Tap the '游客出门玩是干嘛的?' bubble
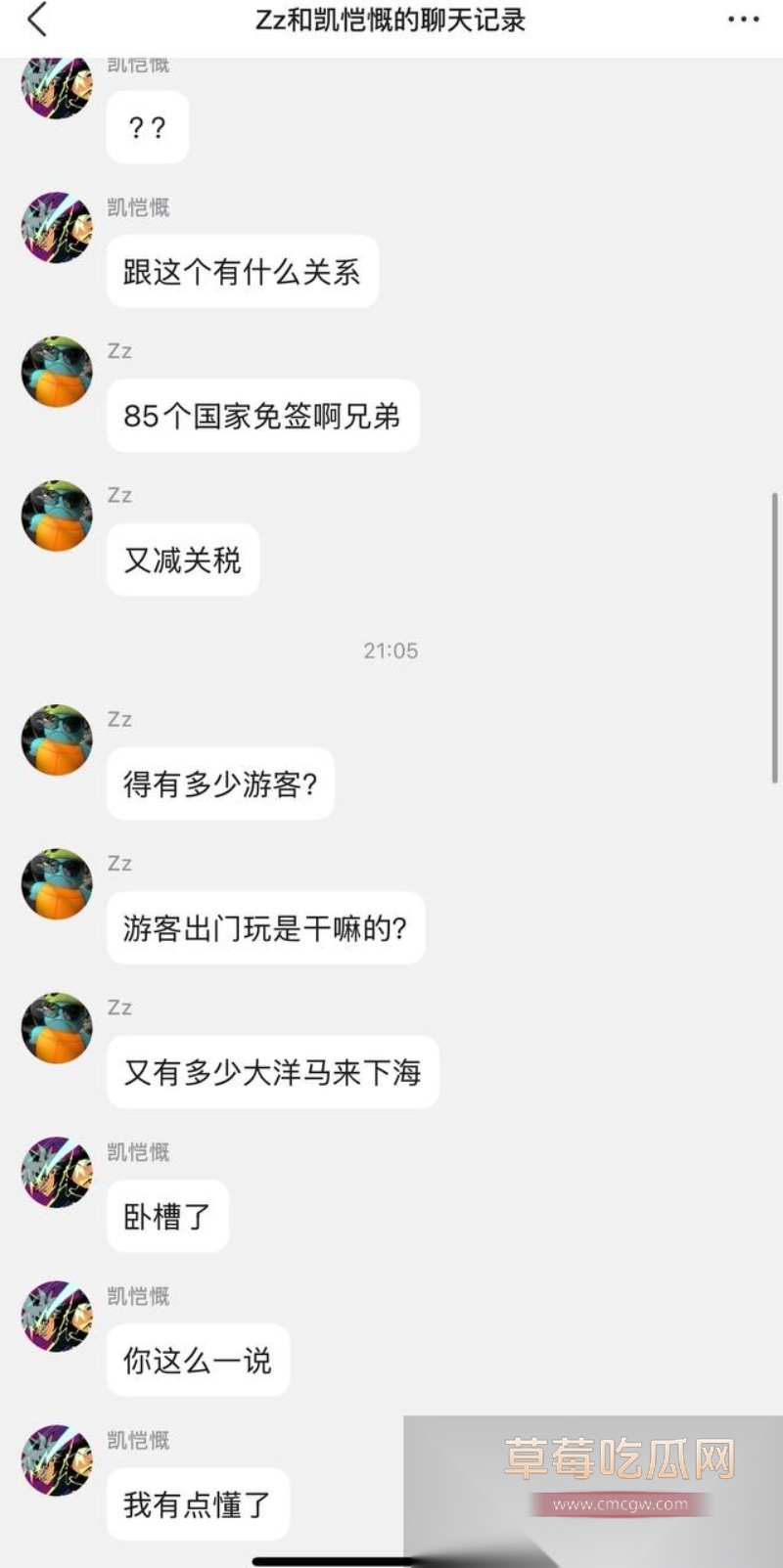 266,928
